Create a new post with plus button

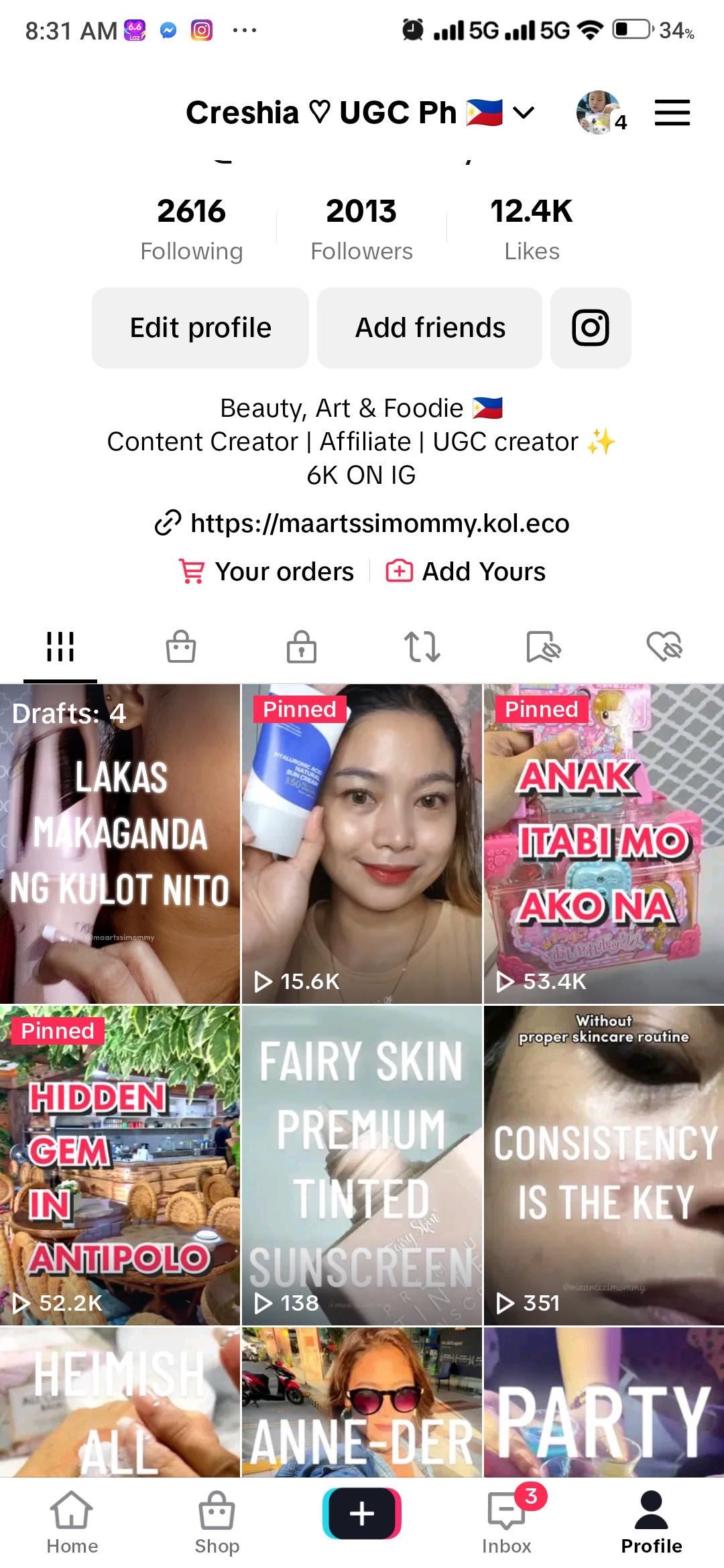pyautogui.click(x=362, y=1514)
